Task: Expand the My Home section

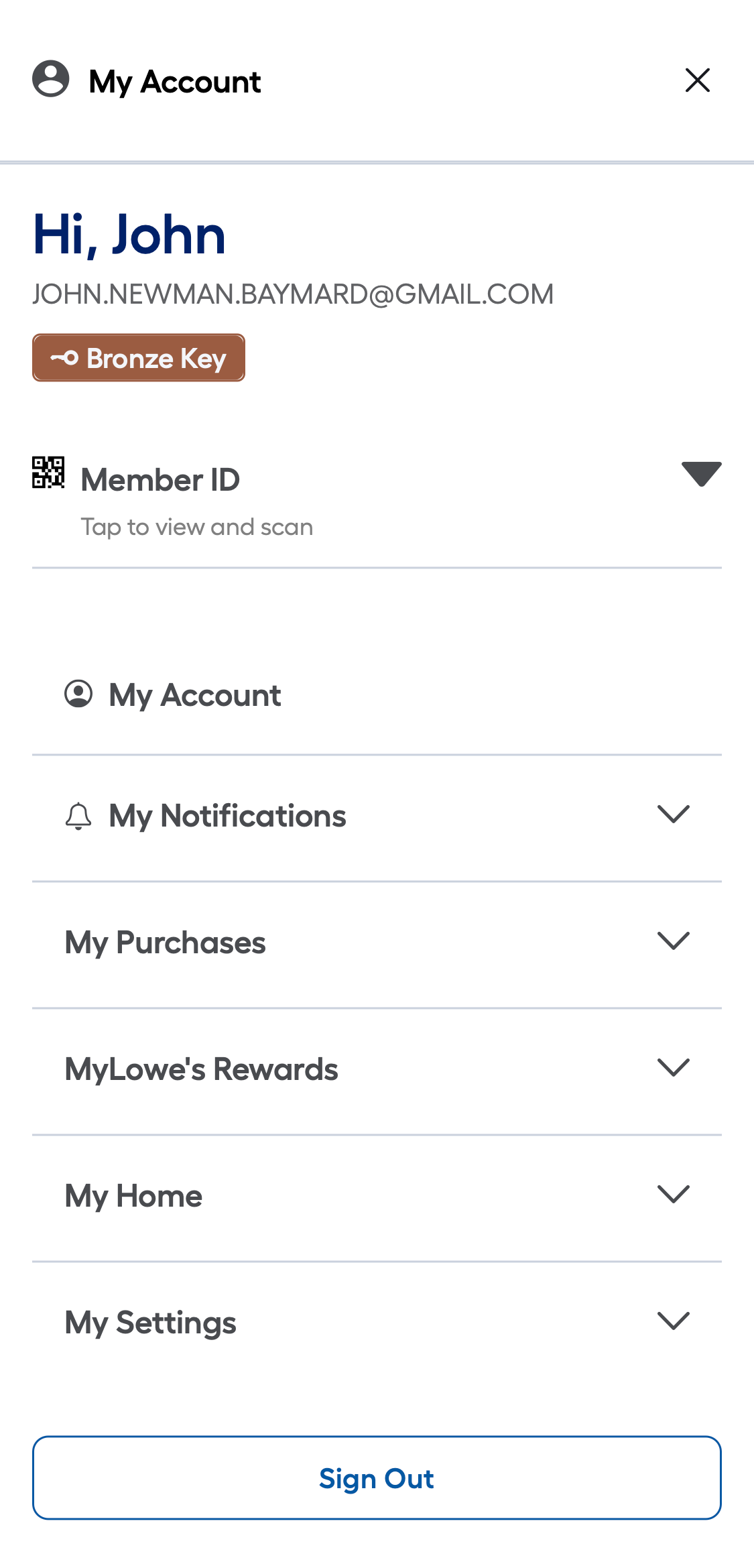Action: [x=673, y=1194]
